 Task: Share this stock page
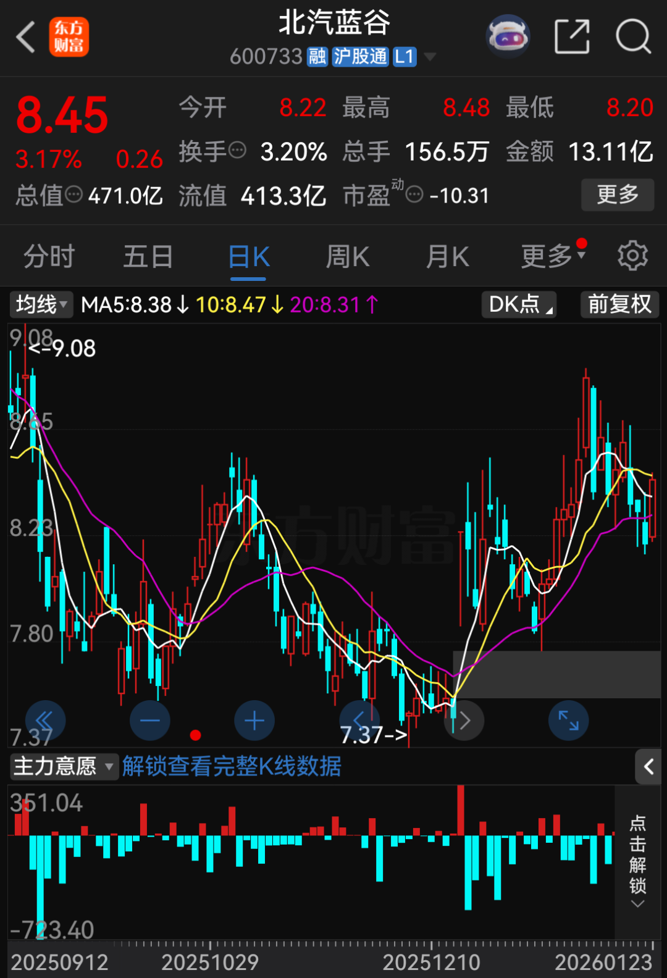[x=571, y=37]
